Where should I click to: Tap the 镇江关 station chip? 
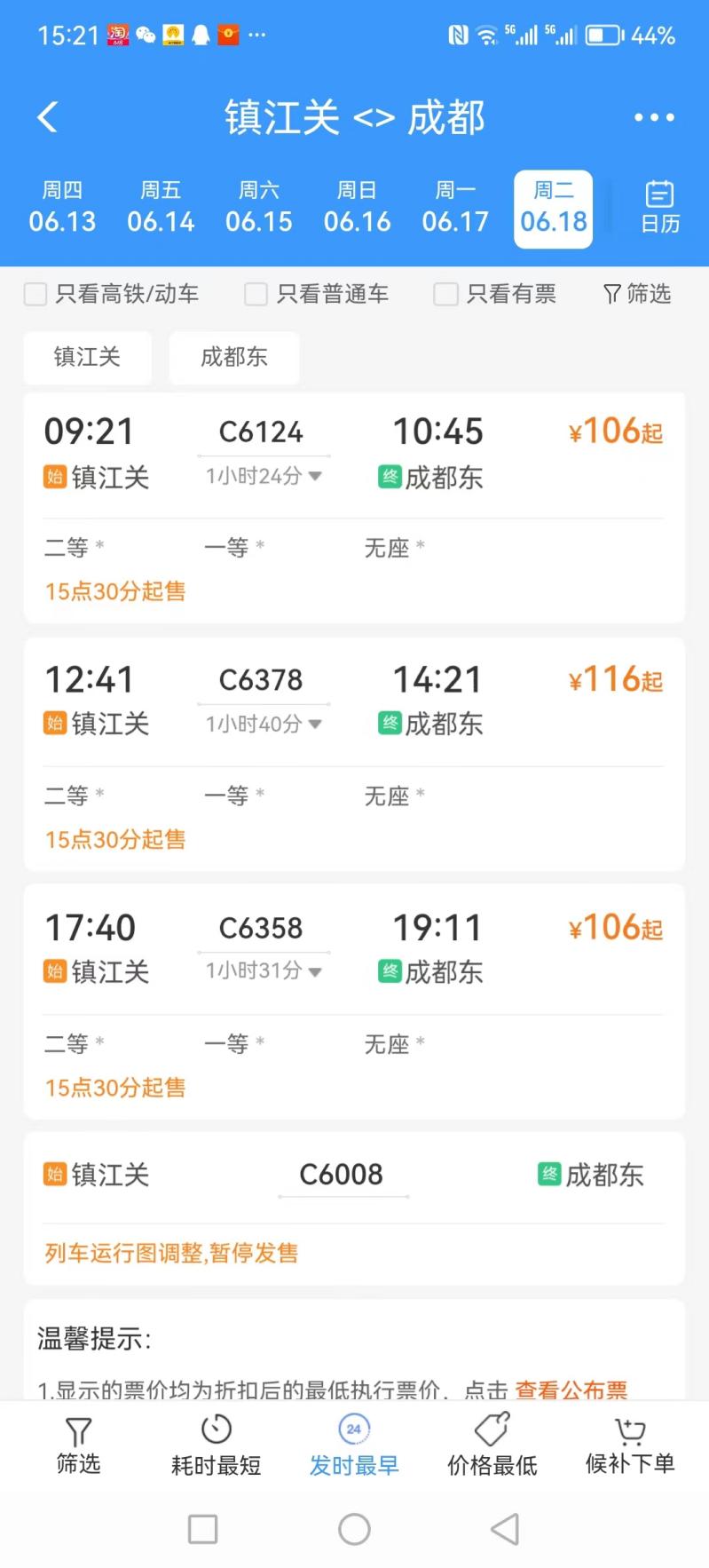[x=87, y=357]
